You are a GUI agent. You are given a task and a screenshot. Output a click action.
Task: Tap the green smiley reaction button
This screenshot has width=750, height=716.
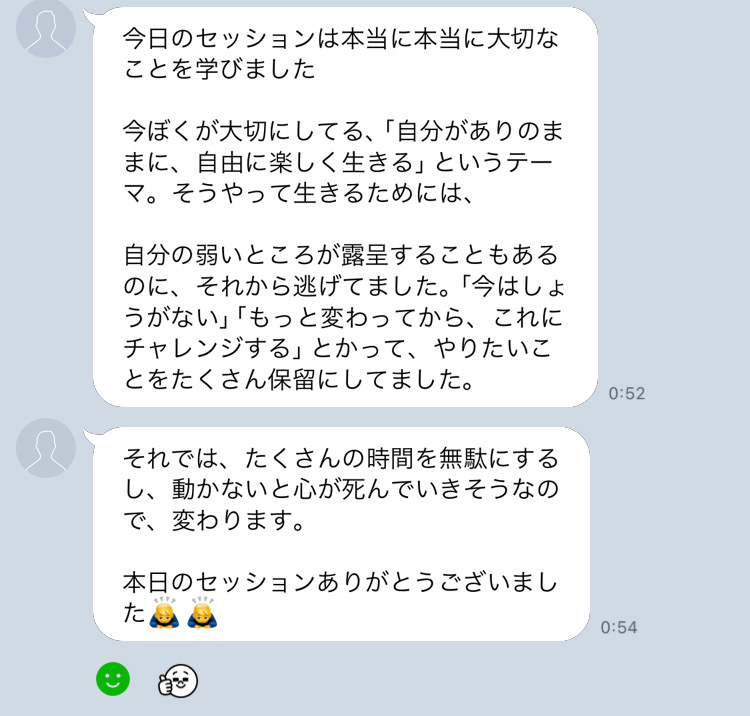(x=113, y=680)
